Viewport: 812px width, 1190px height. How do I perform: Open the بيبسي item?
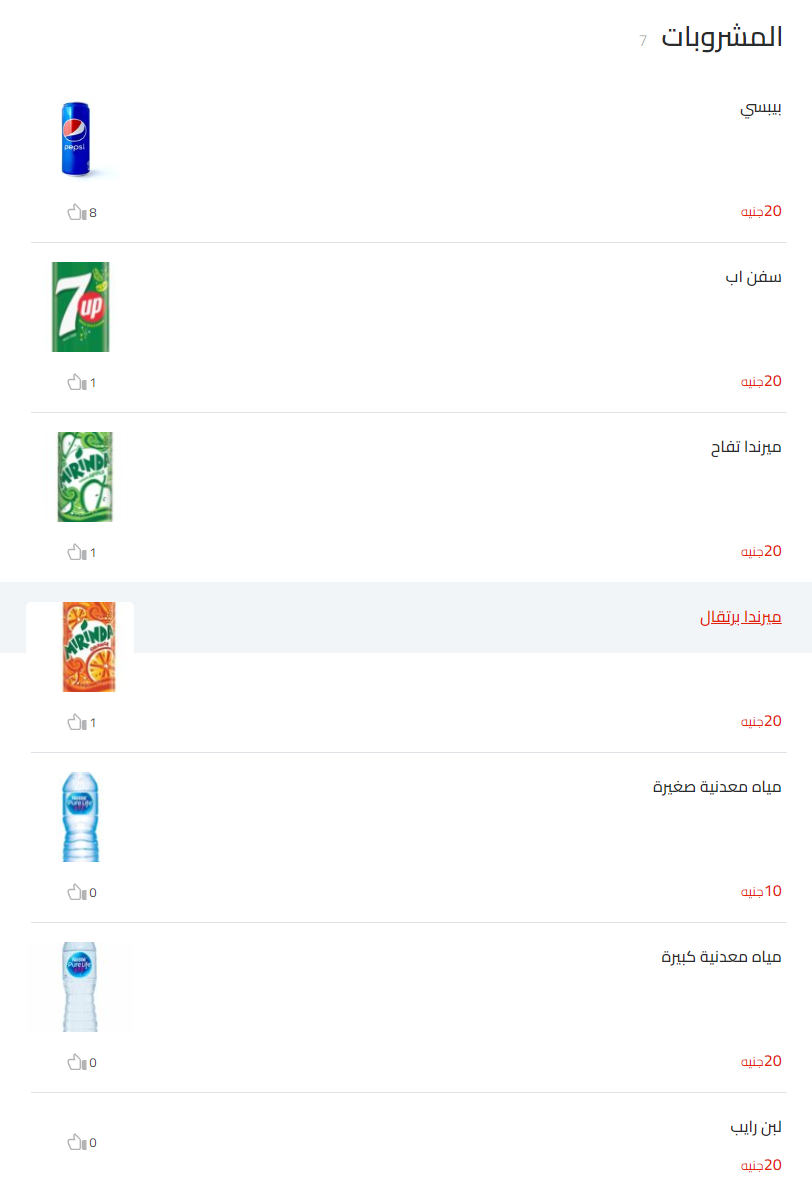[760, 108]
